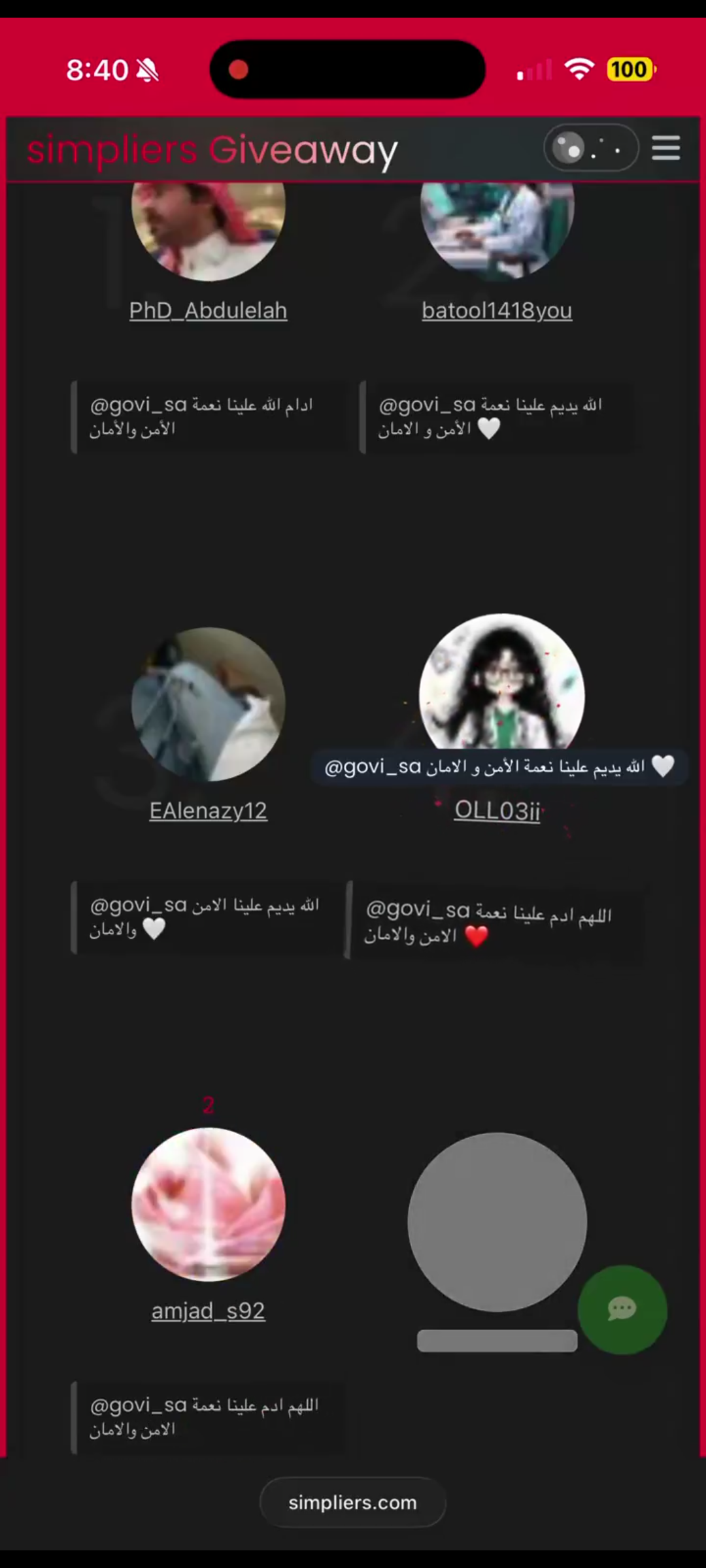Tap the simpliers.com address bar
The image size is (706, 1568).
(352, 1503)
